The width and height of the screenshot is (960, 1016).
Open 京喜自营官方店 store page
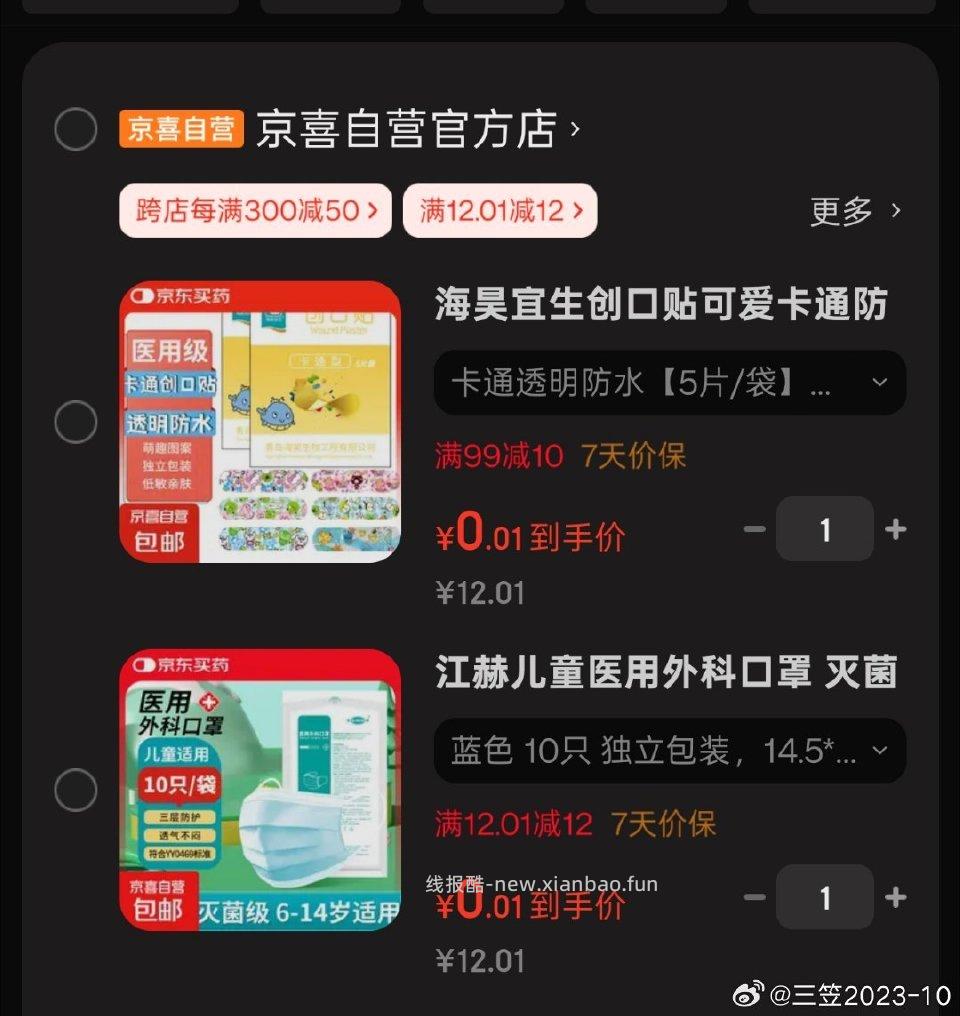click(x=405, y=129)
